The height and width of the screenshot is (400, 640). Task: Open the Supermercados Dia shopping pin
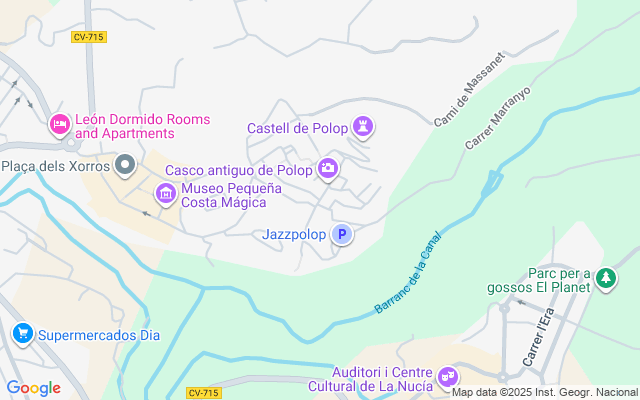pos(21,334)
